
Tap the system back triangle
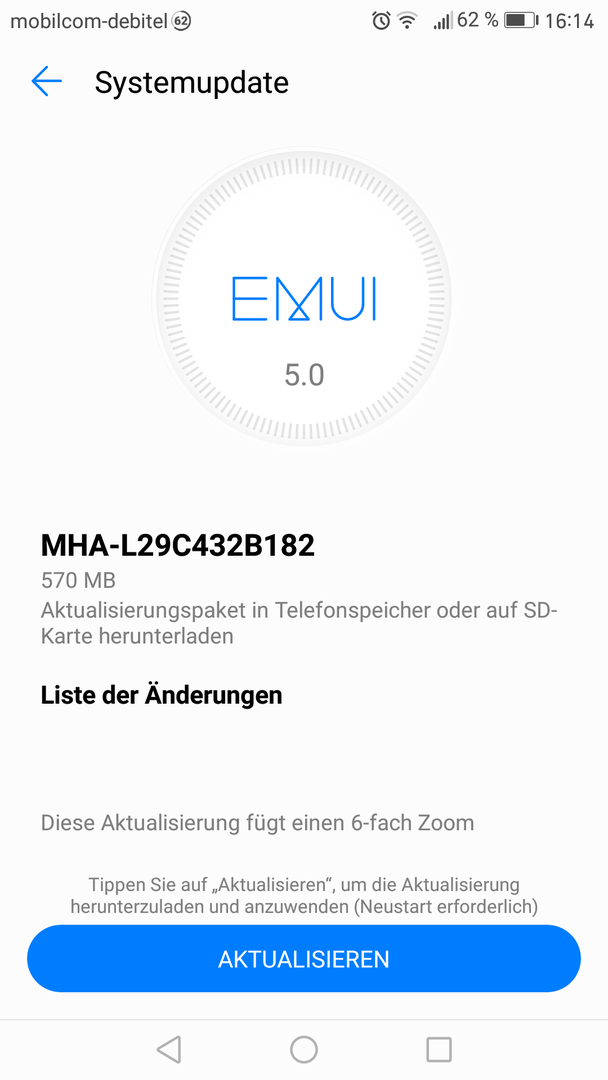169,1049
